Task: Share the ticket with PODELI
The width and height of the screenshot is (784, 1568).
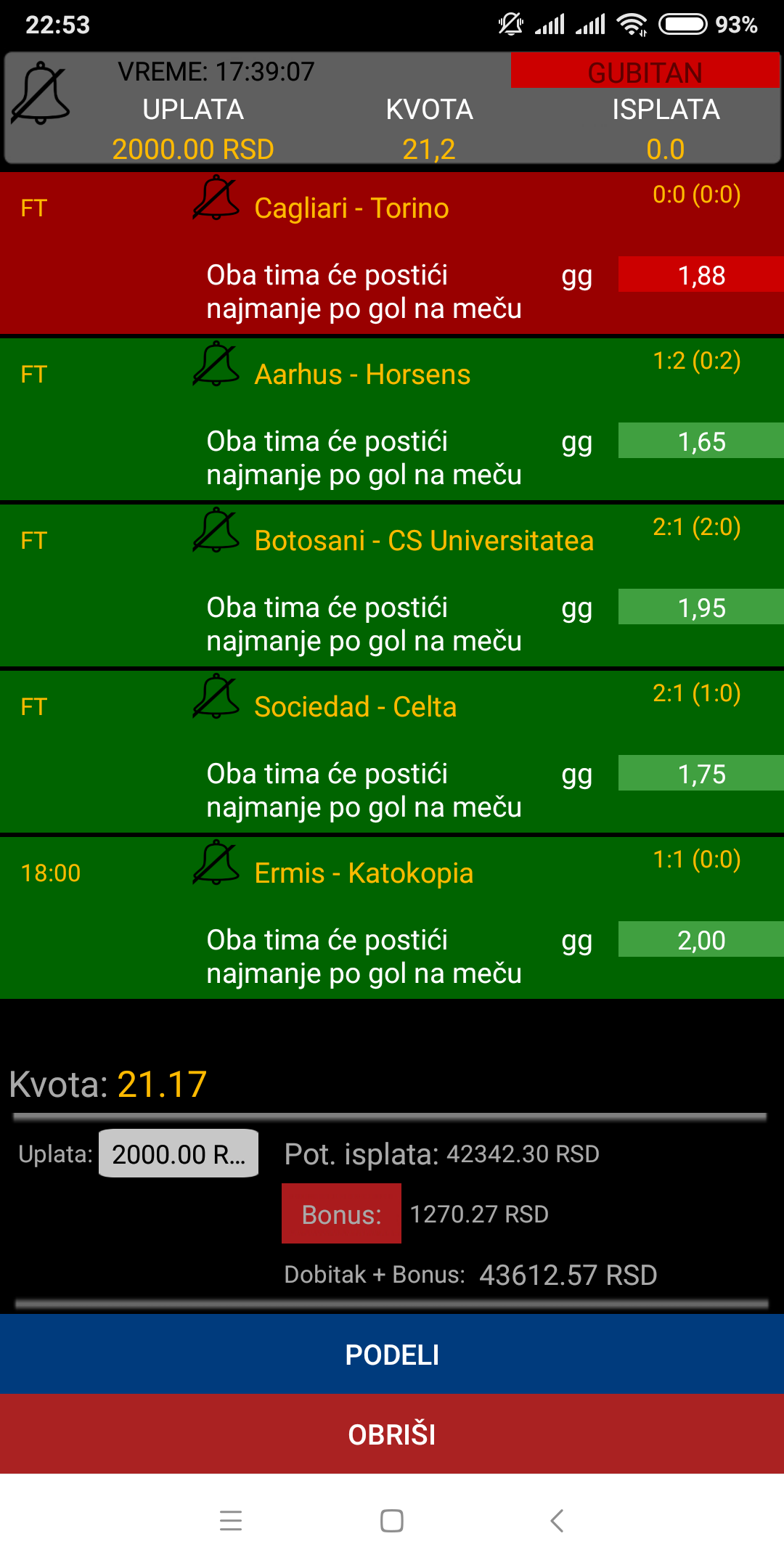Action: click(392, 1355)
